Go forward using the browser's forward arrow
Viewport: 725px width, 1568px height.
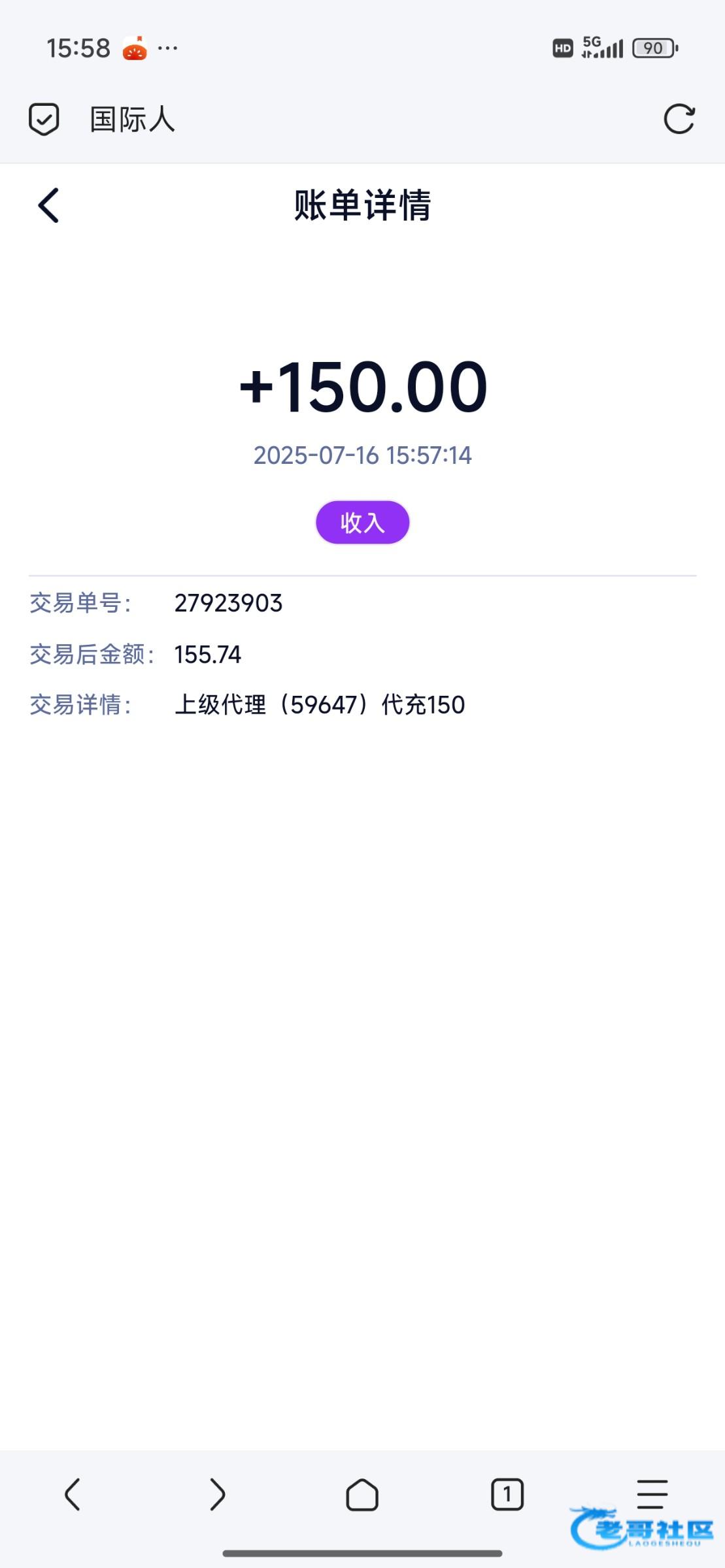(x=218, y=1494)
